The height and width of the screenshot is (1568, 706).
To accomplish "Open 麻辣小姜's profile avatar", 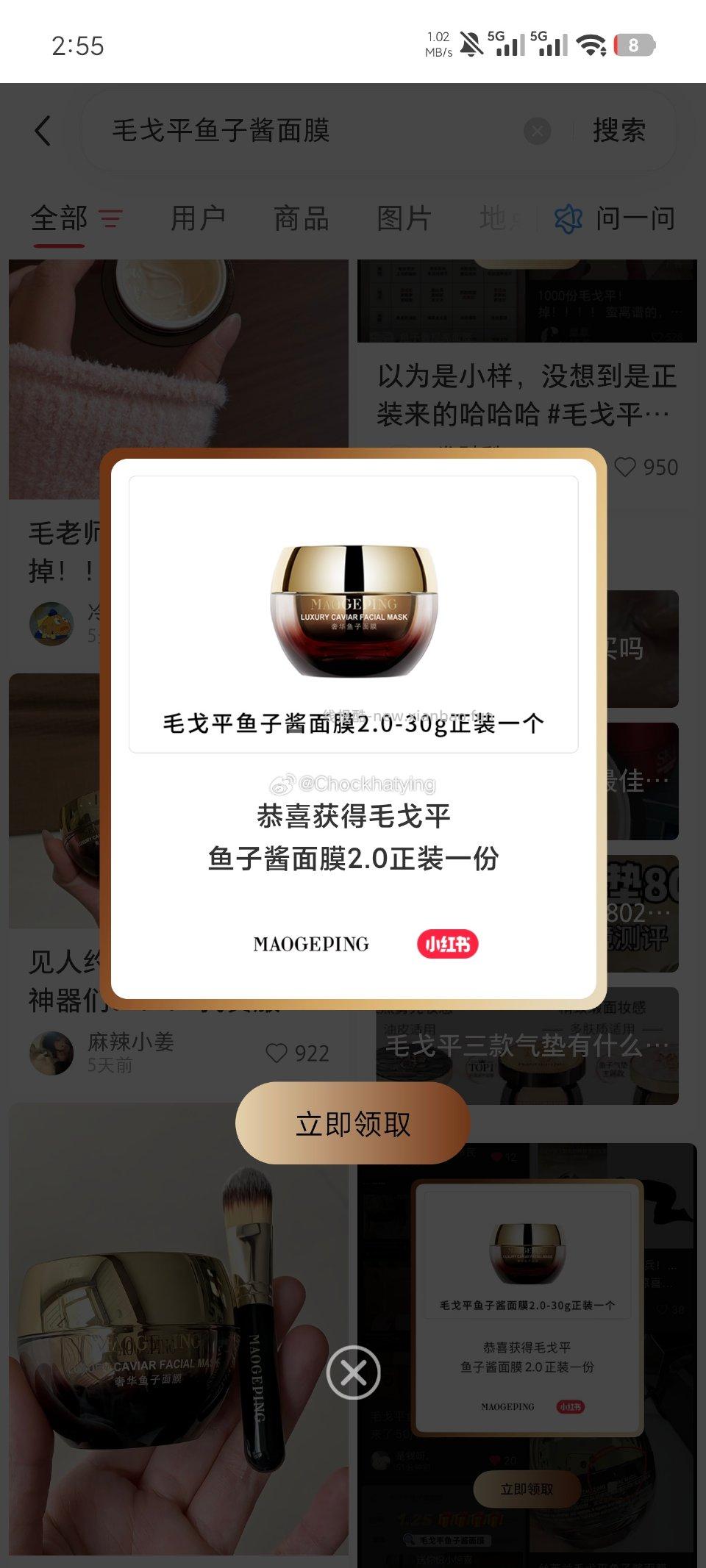I will click(51, 1053).
